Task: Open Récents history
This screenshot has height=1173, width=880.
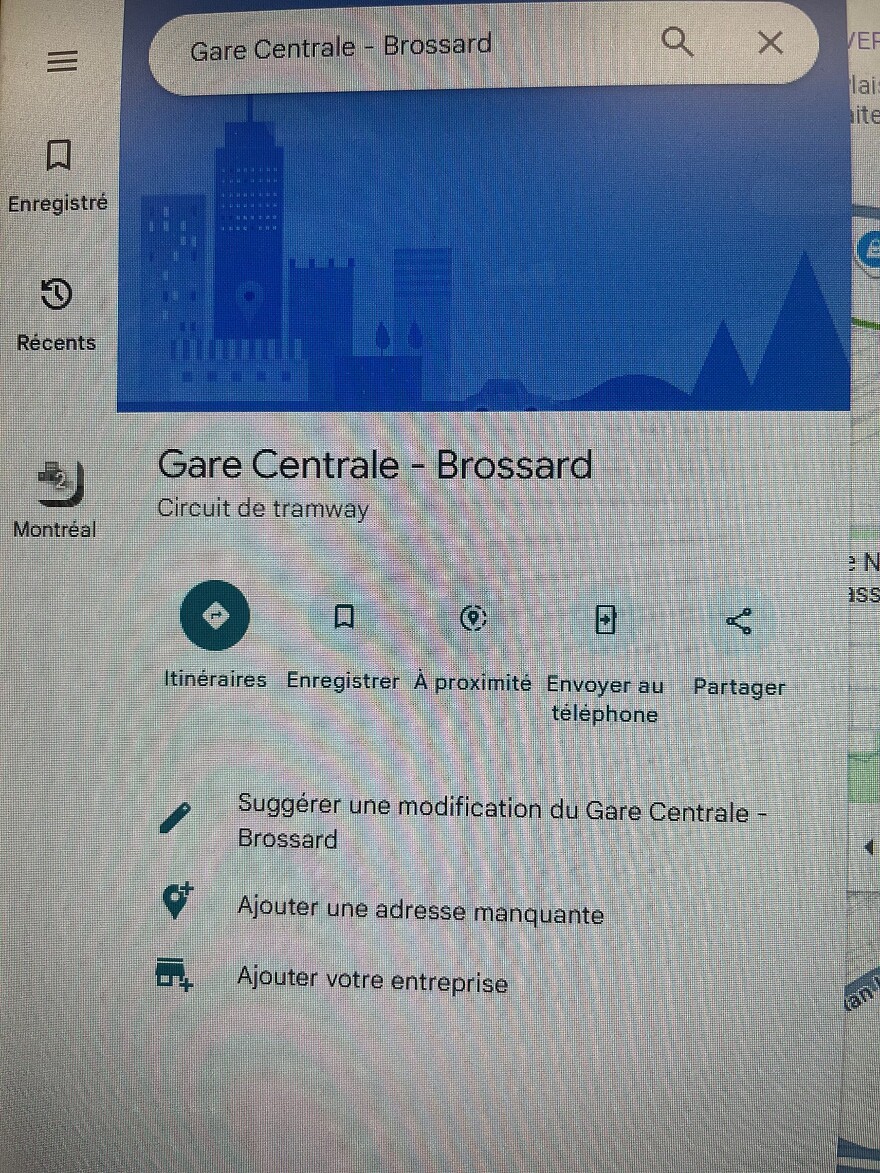Action: [56, 315]
